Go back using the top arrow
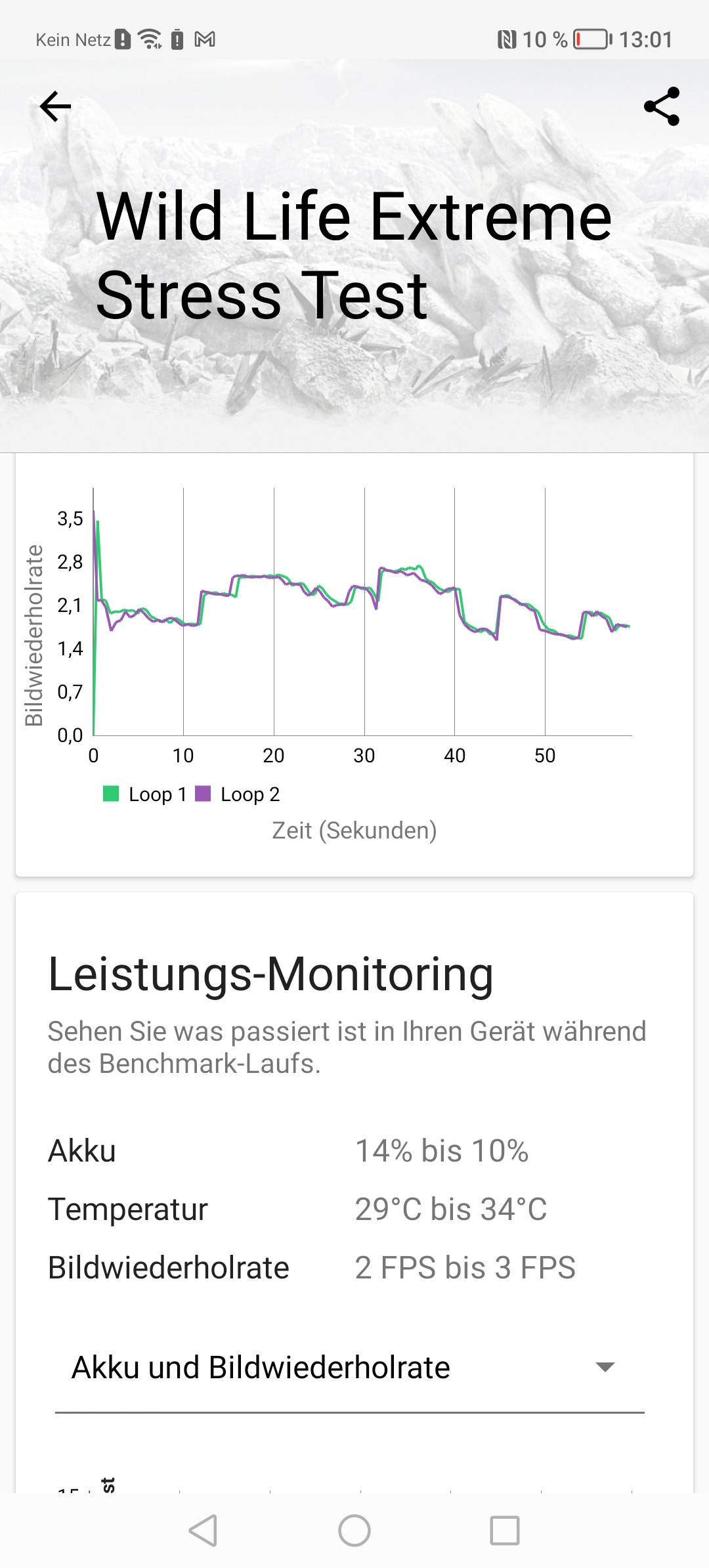This screenshot has width=709, height=1568. [55, 106]
